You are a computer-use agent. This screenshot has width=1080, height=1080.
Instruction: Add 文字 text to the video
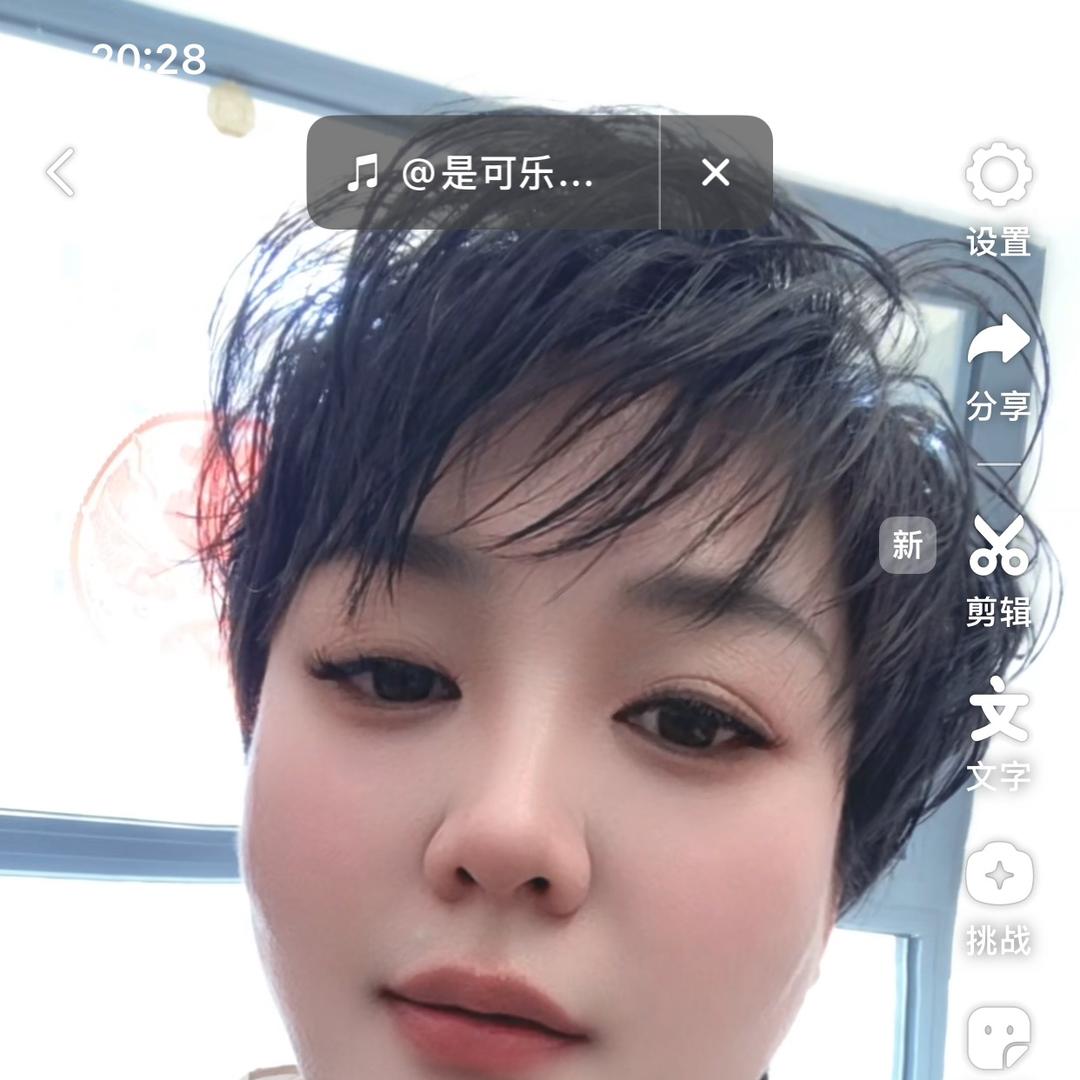(x=998, y=732)
